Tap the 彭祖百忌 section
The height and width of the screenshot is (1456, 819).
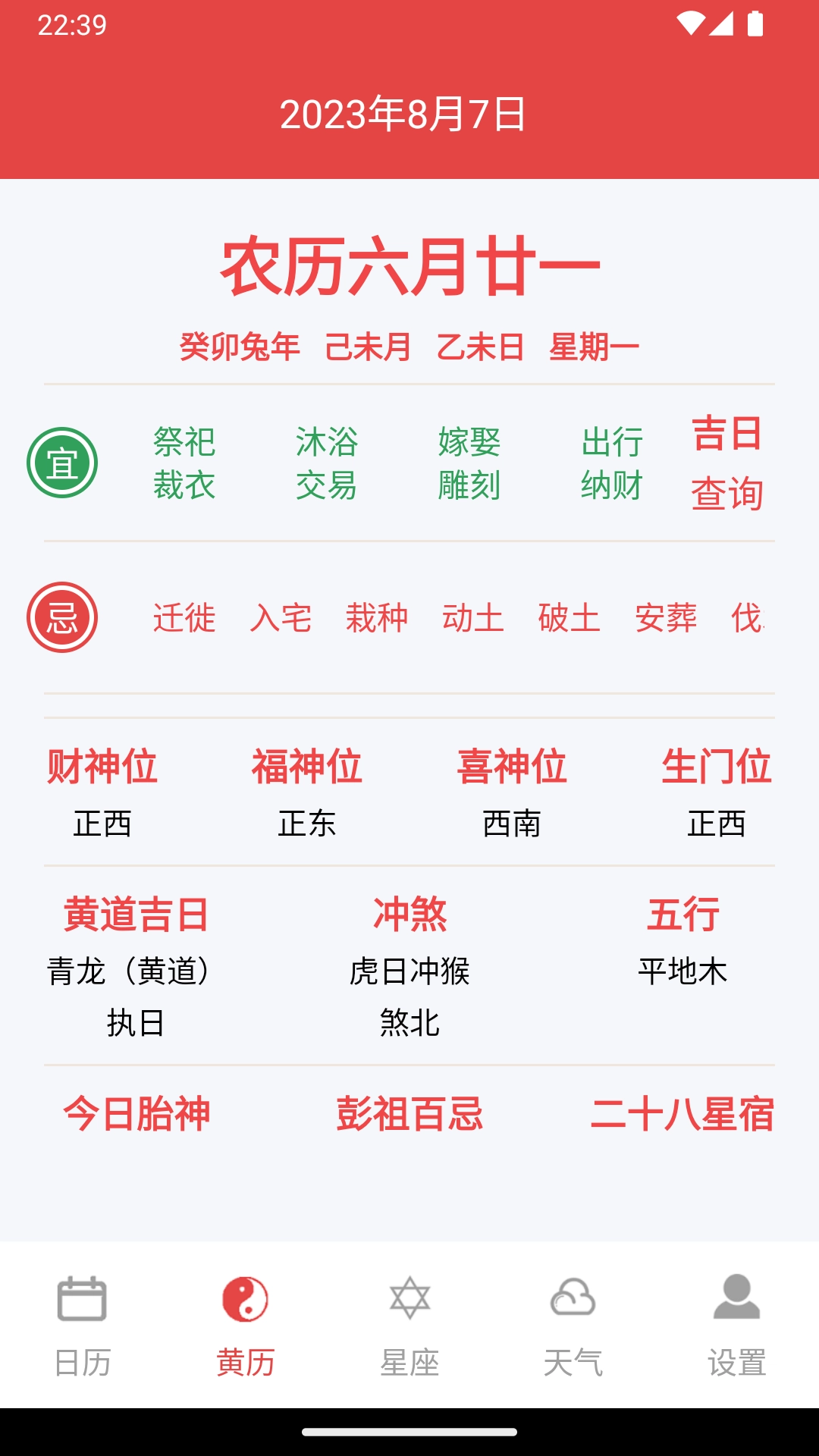coord(409,1115)
